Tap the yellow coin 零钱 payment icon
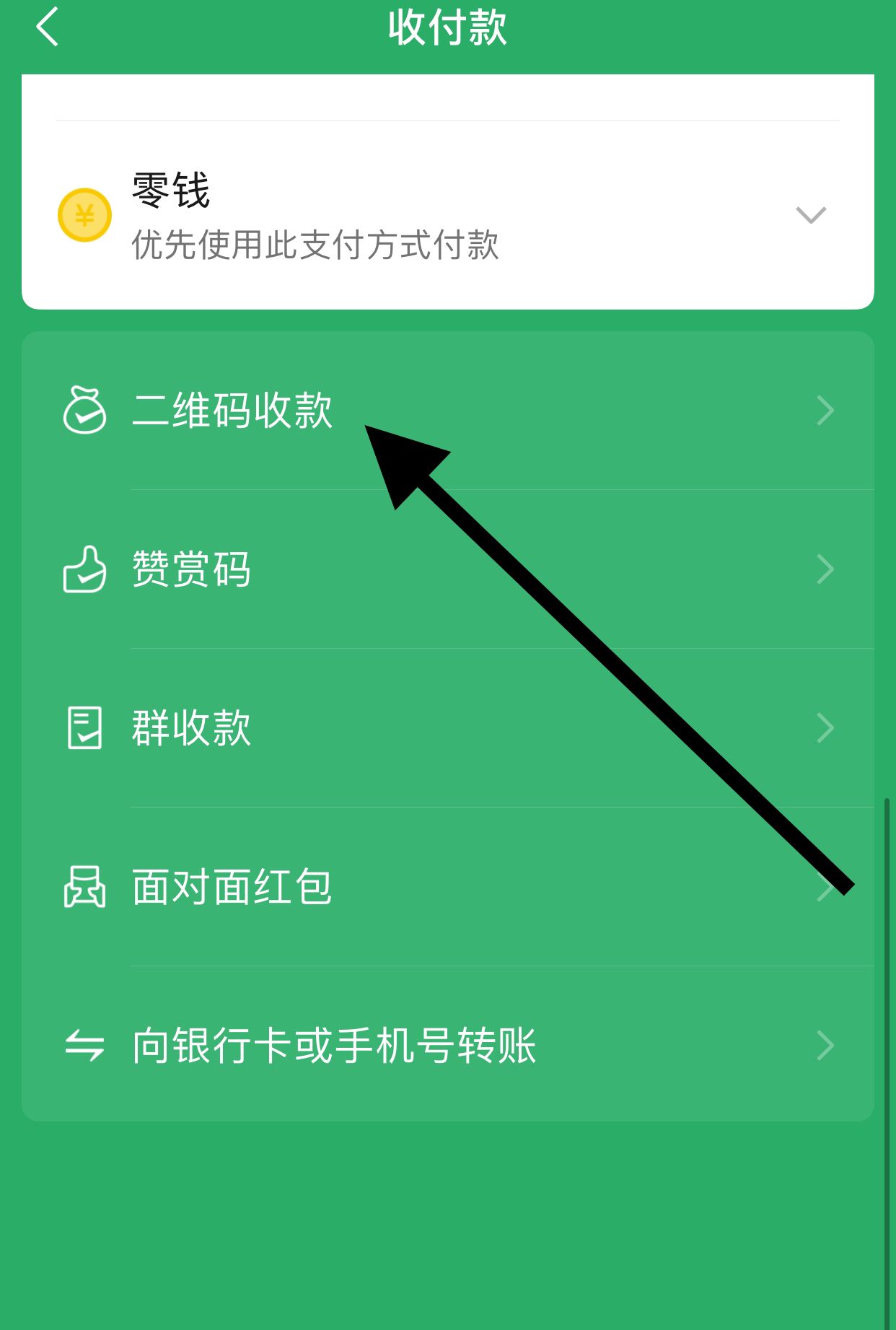This screenshot has height=1330, width=896. click(x=84, y=214)
